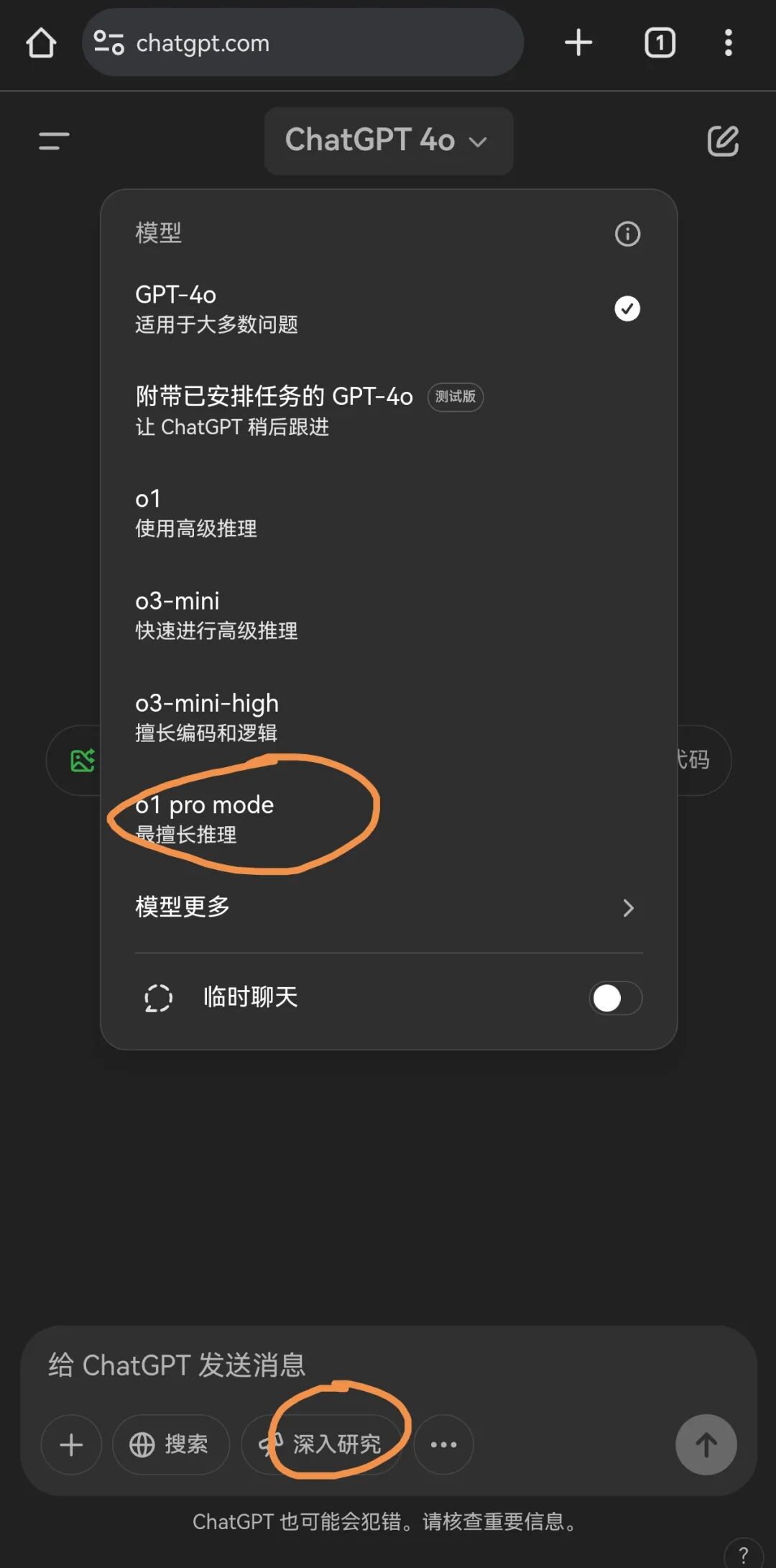Open the browser overflow menu
The image size is (776, 1568).
[728, 43]
